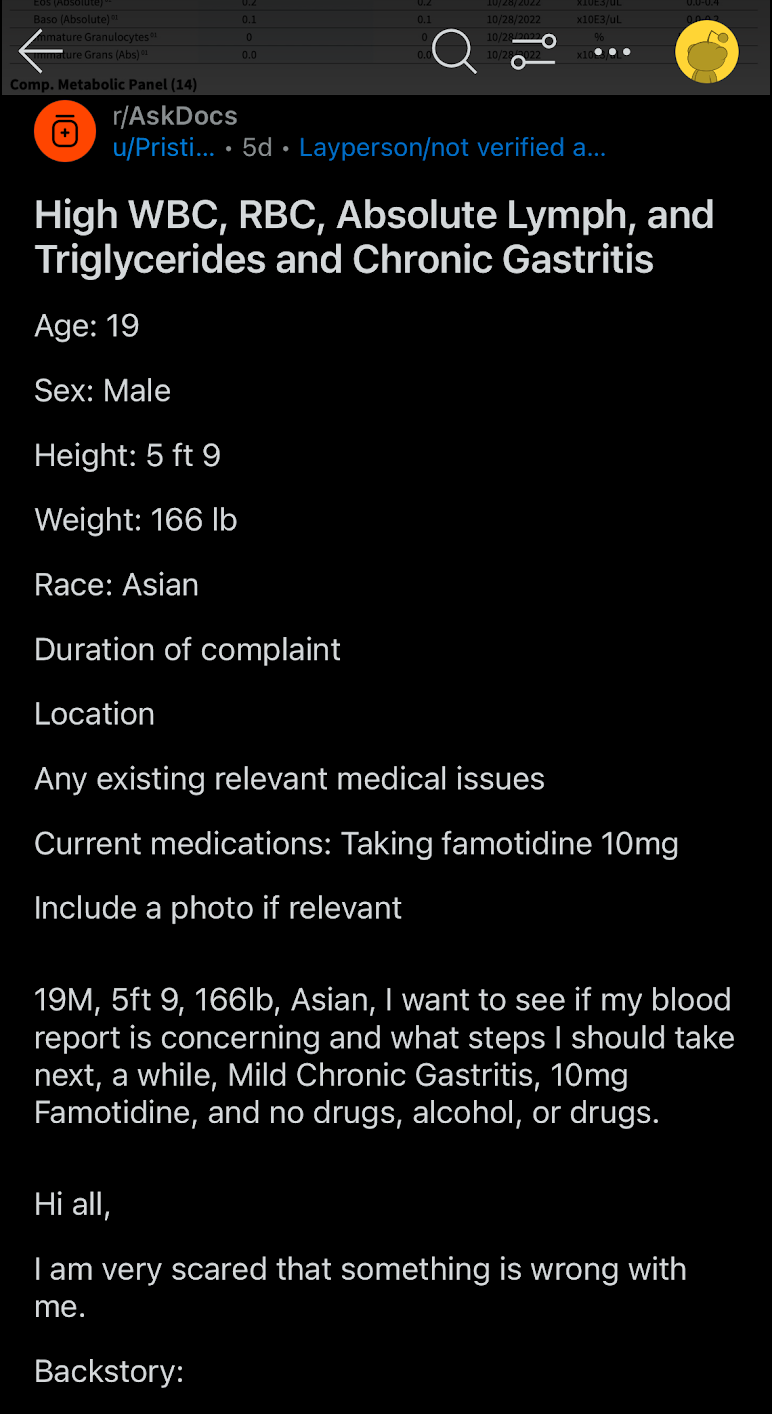Open the three-dot overflow menu
This screenshot has width=772, height=1414.
tap(612, 52)
